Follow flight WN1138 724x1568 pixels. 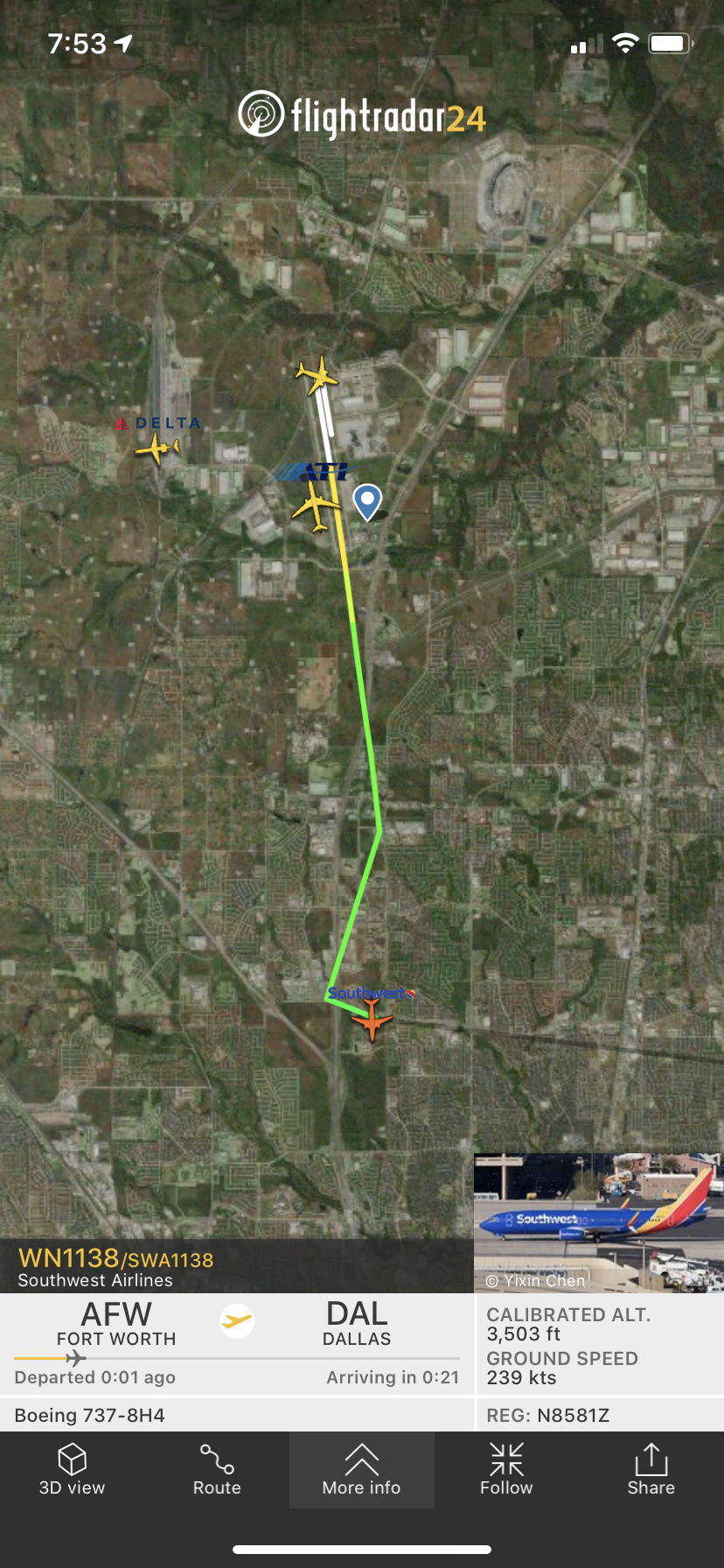(506, 1470)
